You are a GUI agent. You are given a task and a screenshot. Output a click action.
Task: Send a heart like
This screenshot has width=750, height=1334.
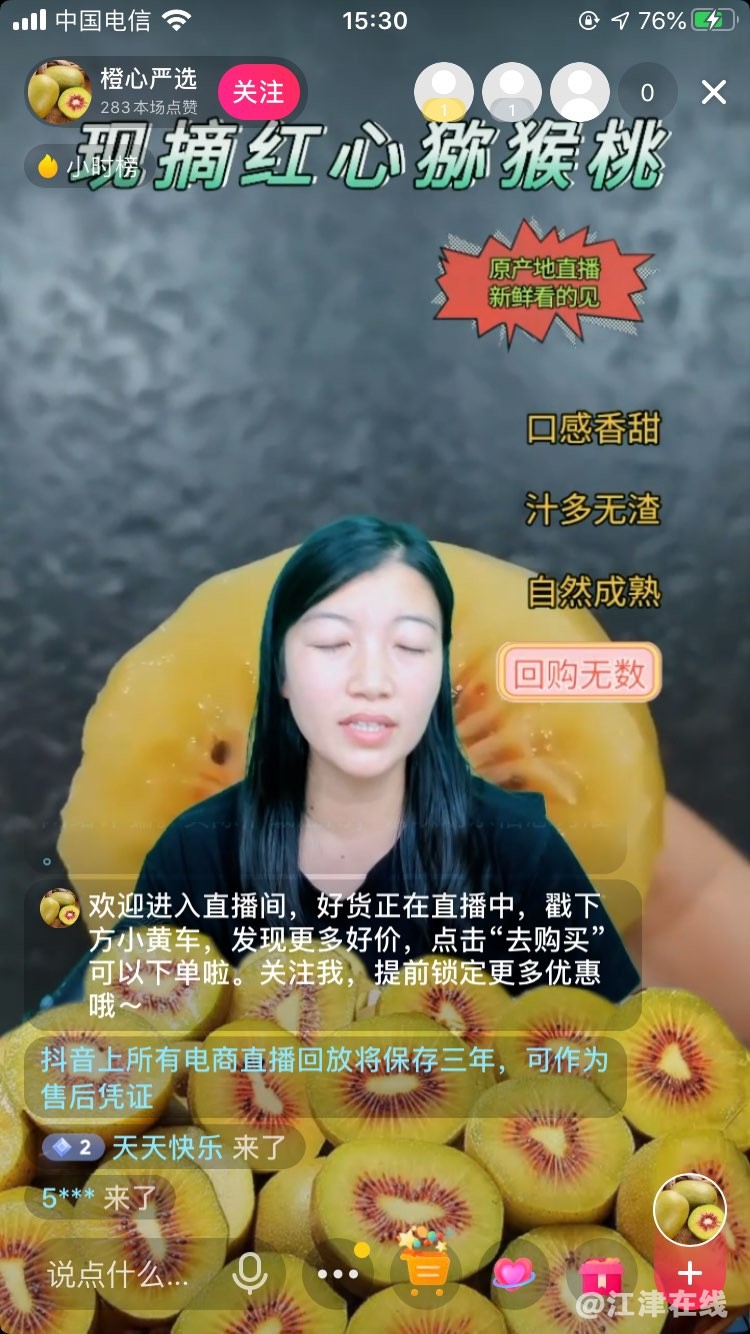514,1274
